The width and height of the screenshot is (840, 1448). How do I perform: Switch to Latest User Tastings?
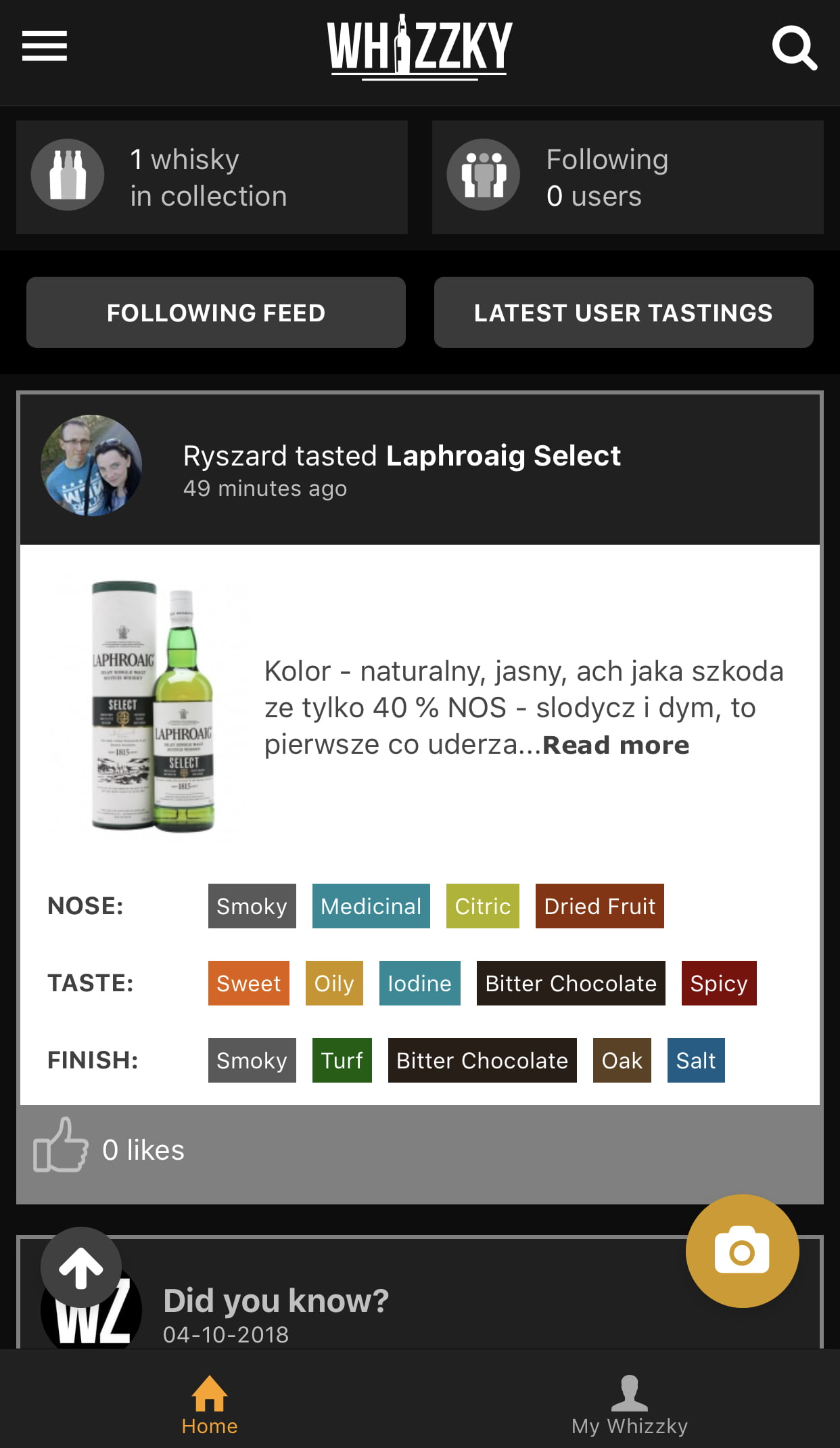[624, 313]
